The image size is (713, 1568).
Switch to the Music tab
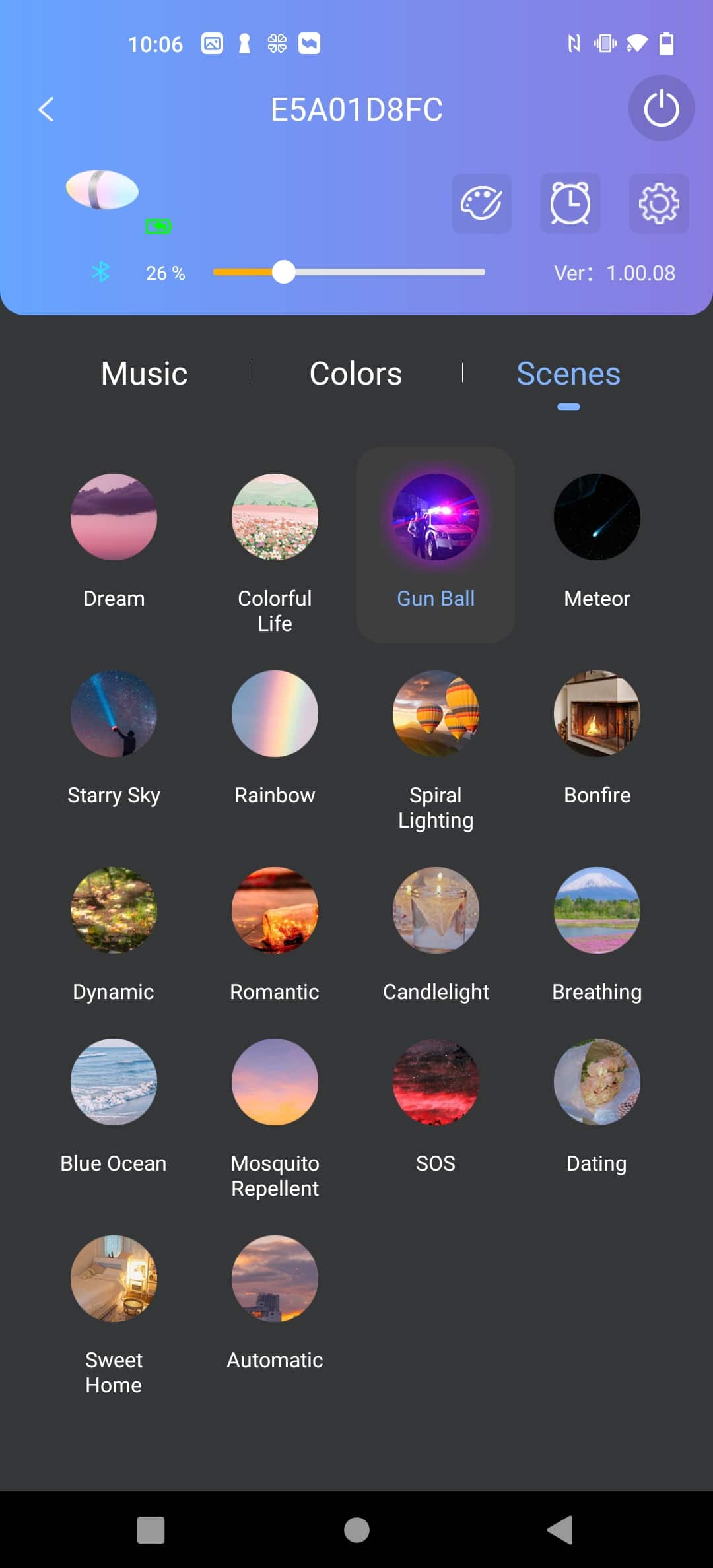(144, 374)
